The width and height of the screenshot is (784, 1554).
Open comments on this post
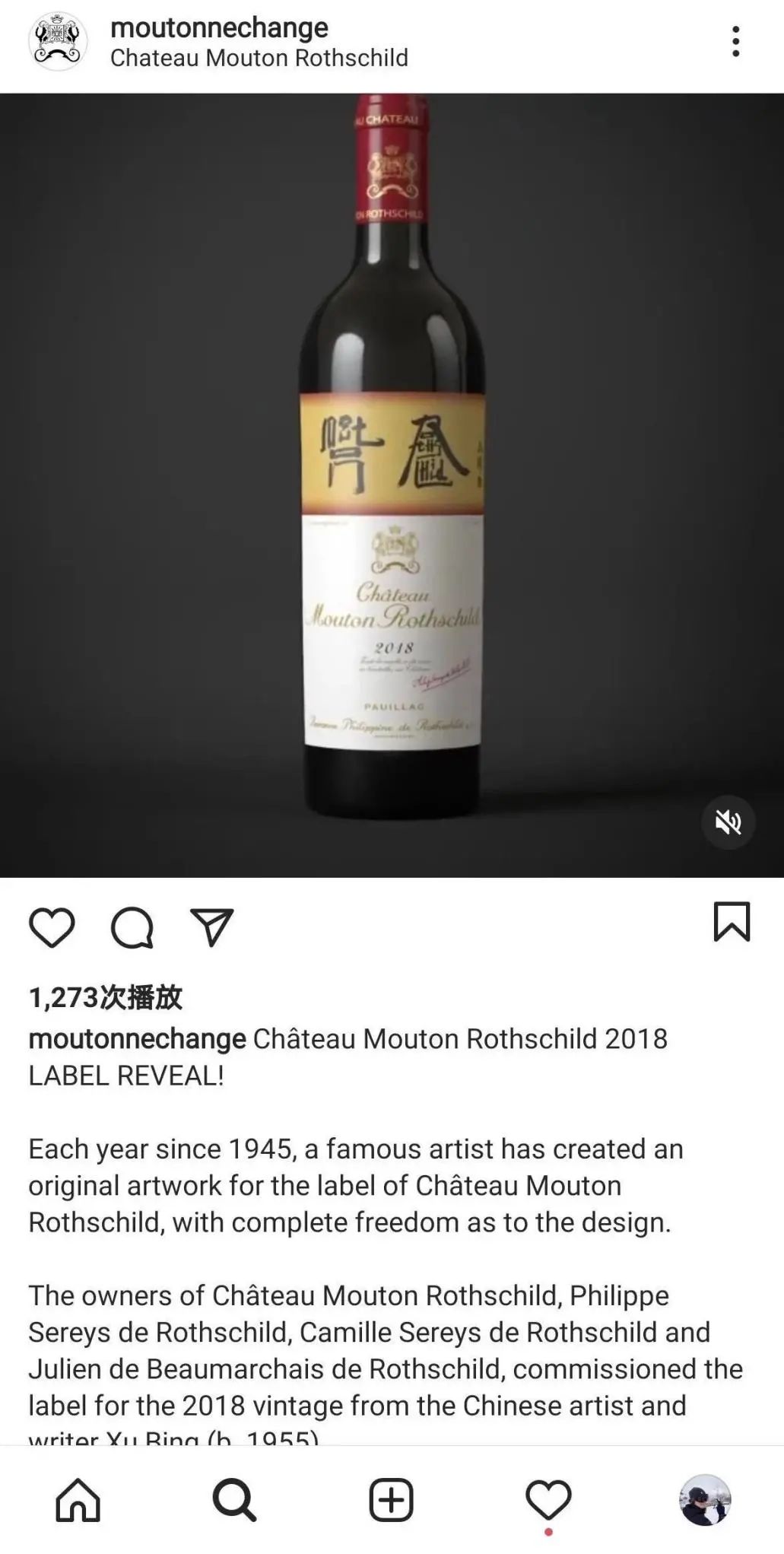[x=132, y=927]
